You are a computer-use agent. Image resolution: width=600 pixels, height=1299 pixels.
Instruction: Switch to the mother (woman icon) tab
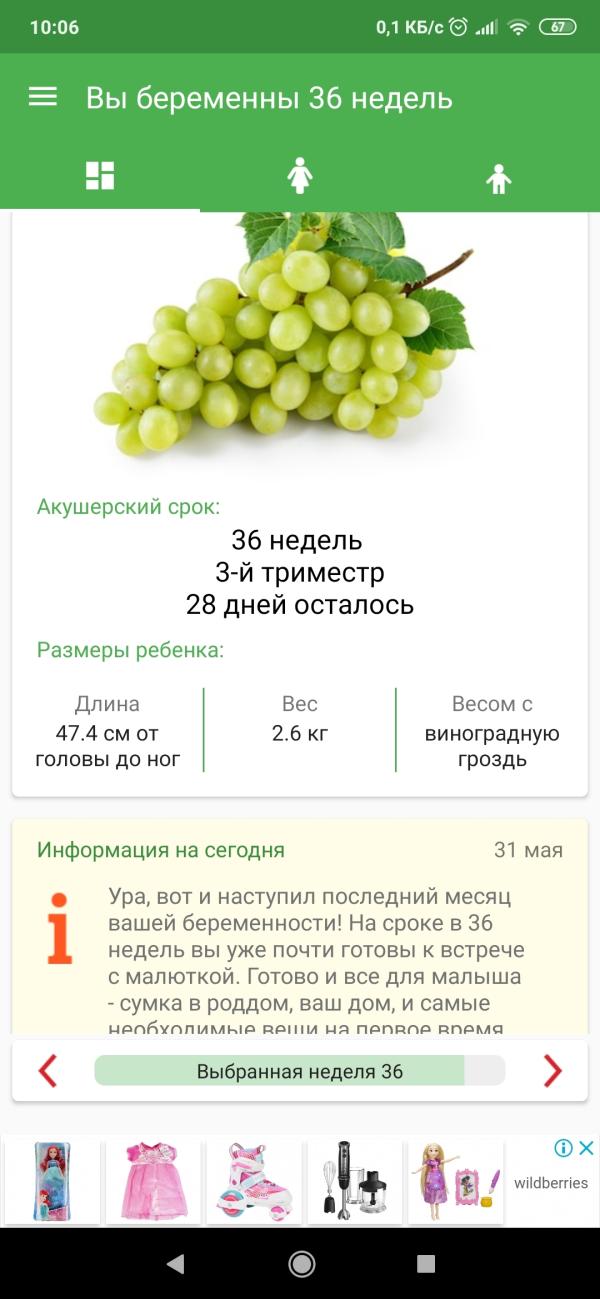pos(300,178)
